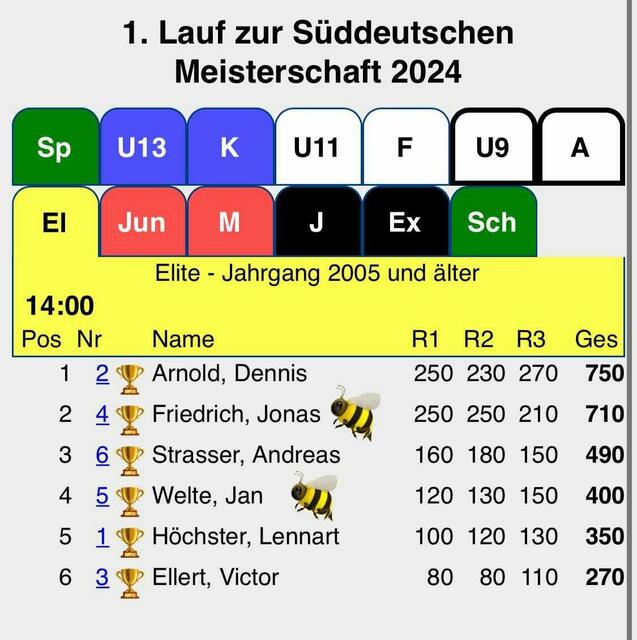
Task: Open start number 2 link for Arnold, Dennis
Action: tap(102, 375)
